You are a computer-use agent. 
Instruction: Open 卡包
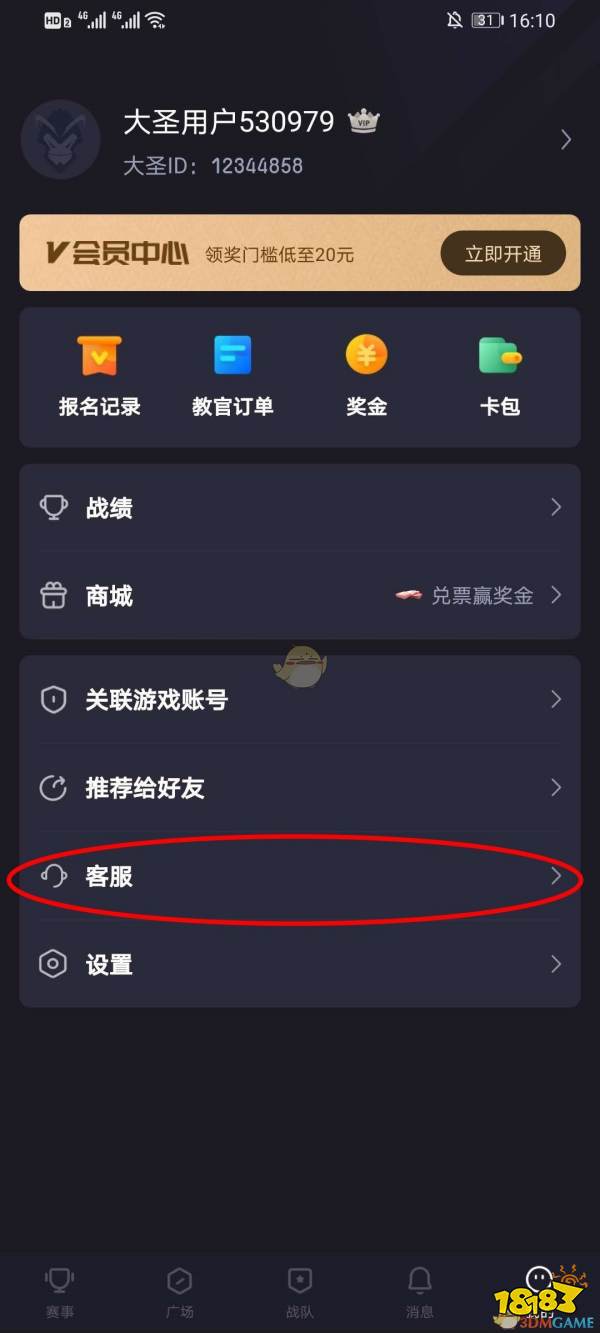[499, 376]
